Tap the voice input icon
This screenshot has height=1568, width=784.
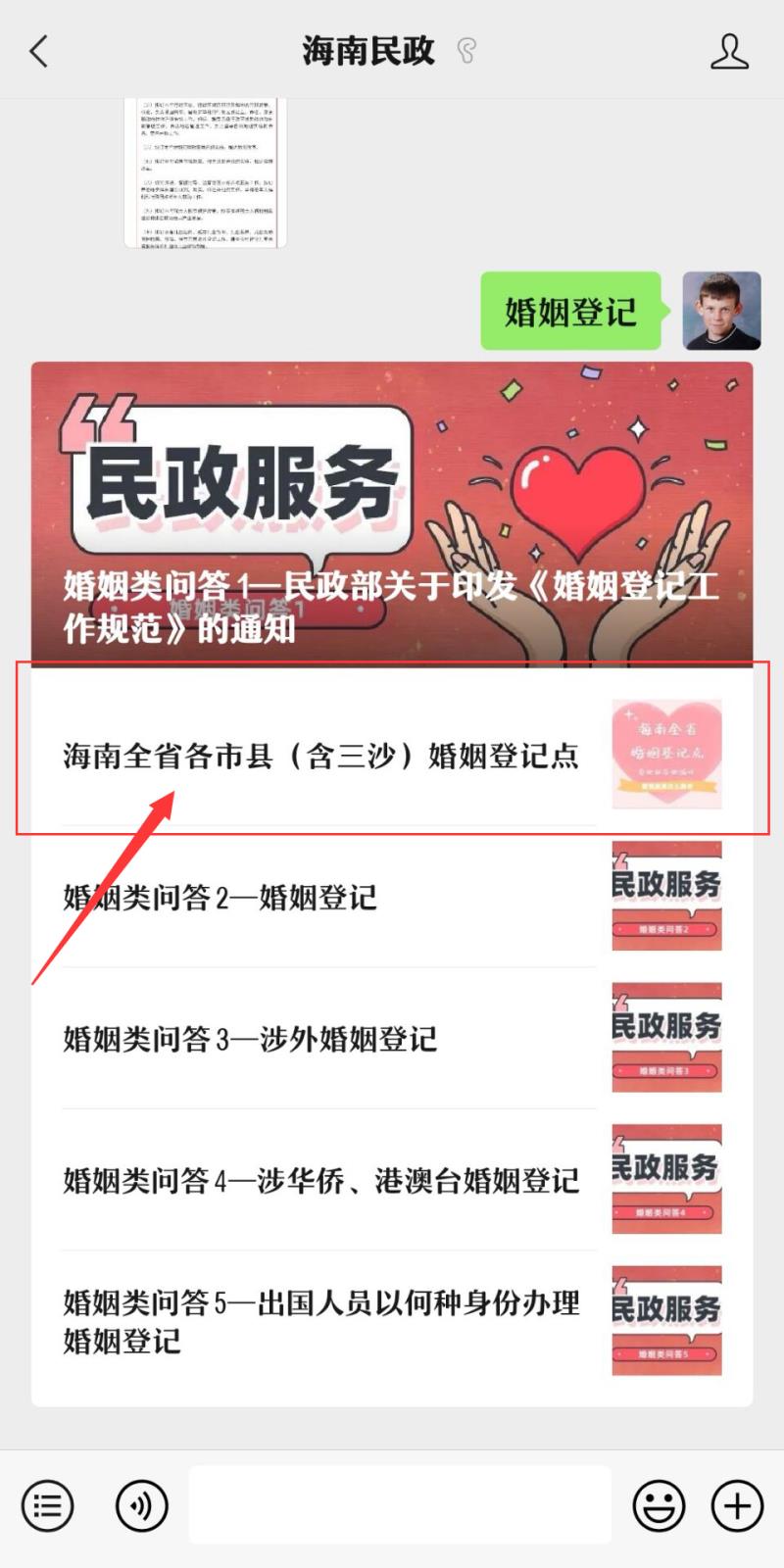pos(141,1505)
